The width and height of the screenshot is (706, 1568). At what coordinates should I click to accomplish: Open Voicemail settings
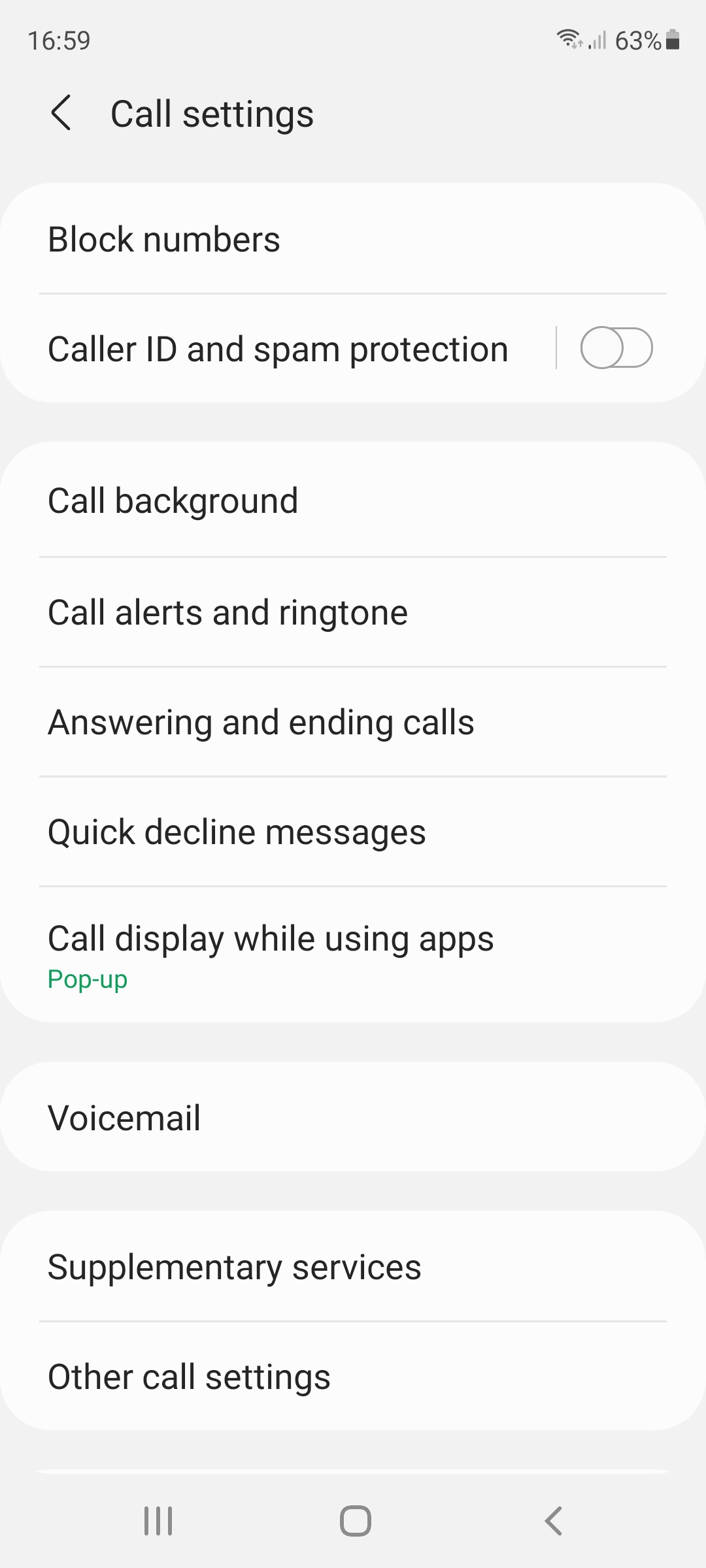353,1117
